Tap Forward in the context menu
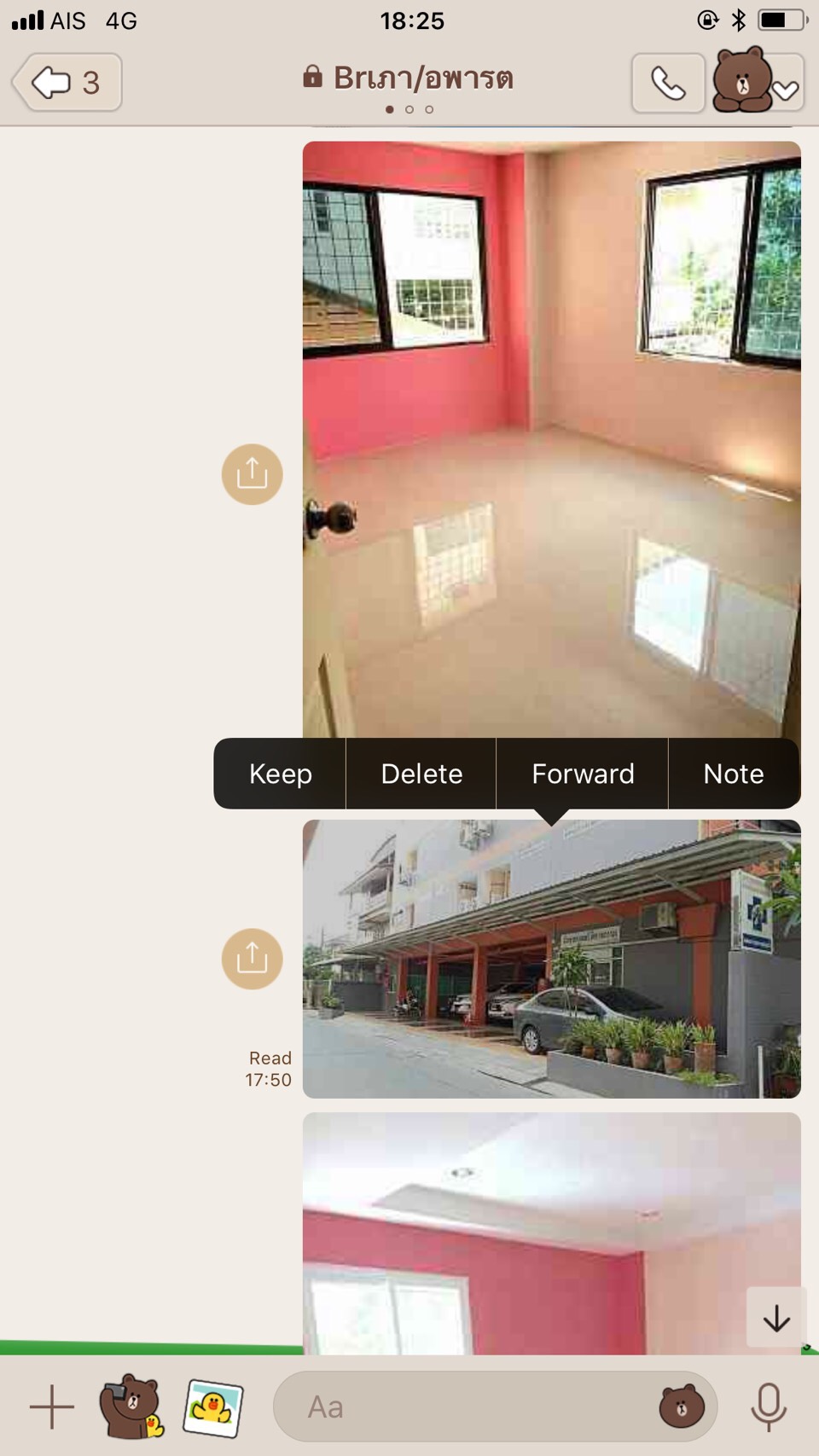The image size is (819, 1456). pos(583,774)
